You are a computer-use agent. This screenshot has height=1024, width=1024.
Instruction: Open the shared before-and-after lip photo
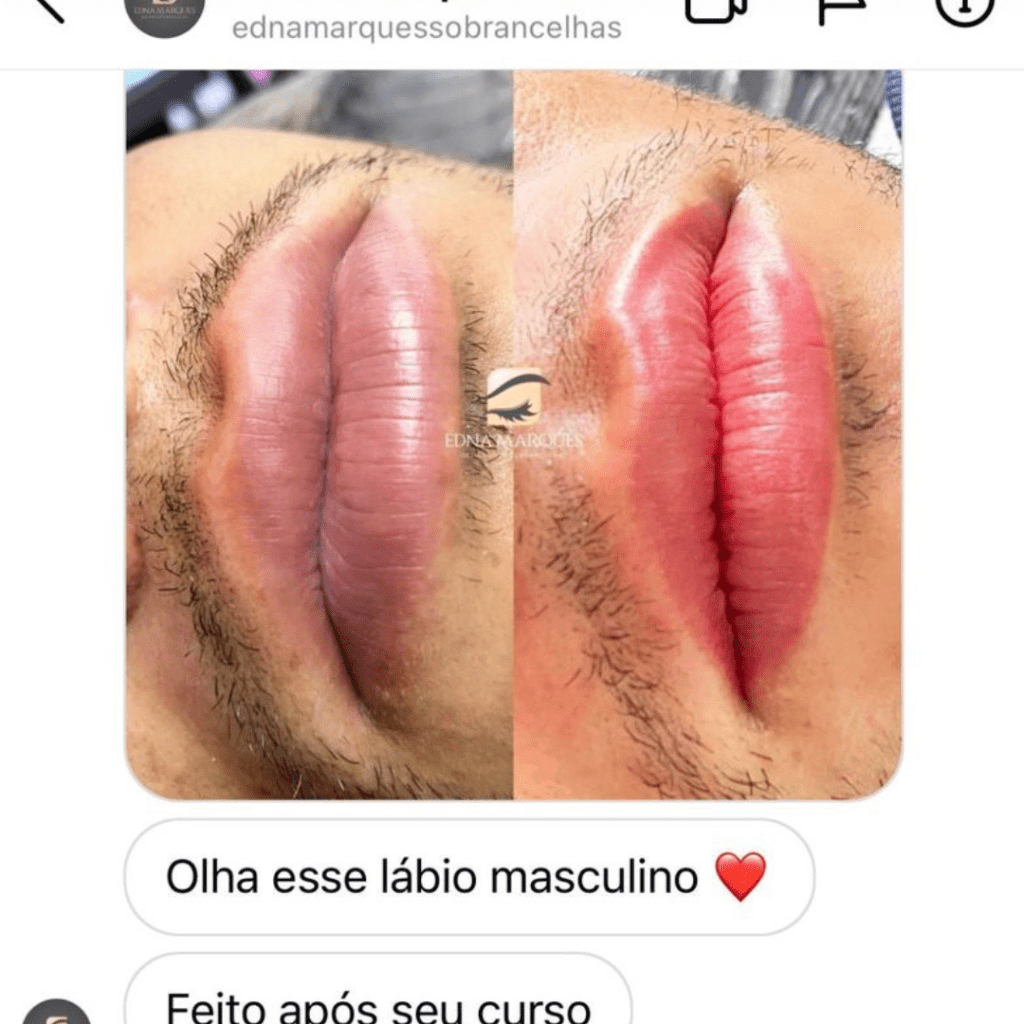pos(514,434)
